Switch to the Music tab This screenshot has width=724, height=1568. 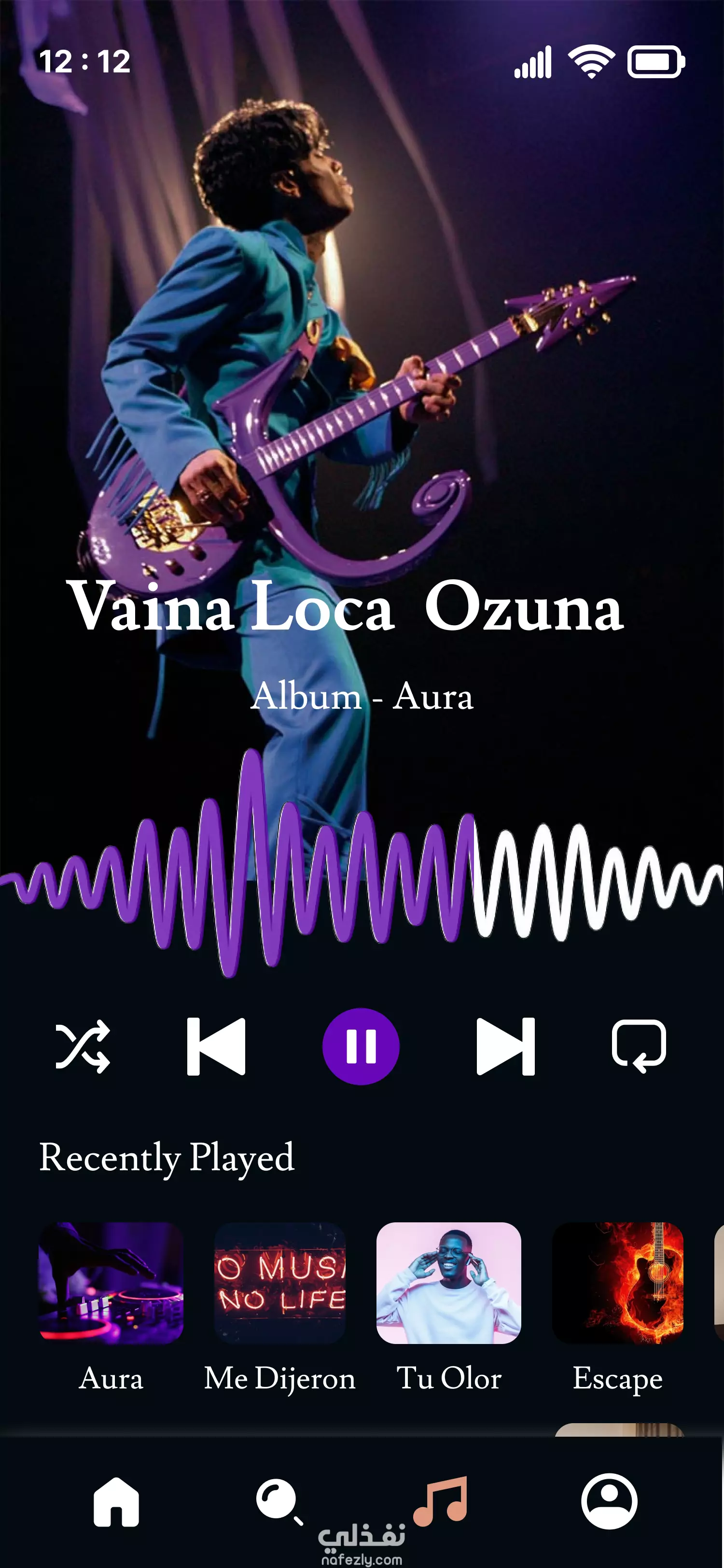(x=441, y=1501)
